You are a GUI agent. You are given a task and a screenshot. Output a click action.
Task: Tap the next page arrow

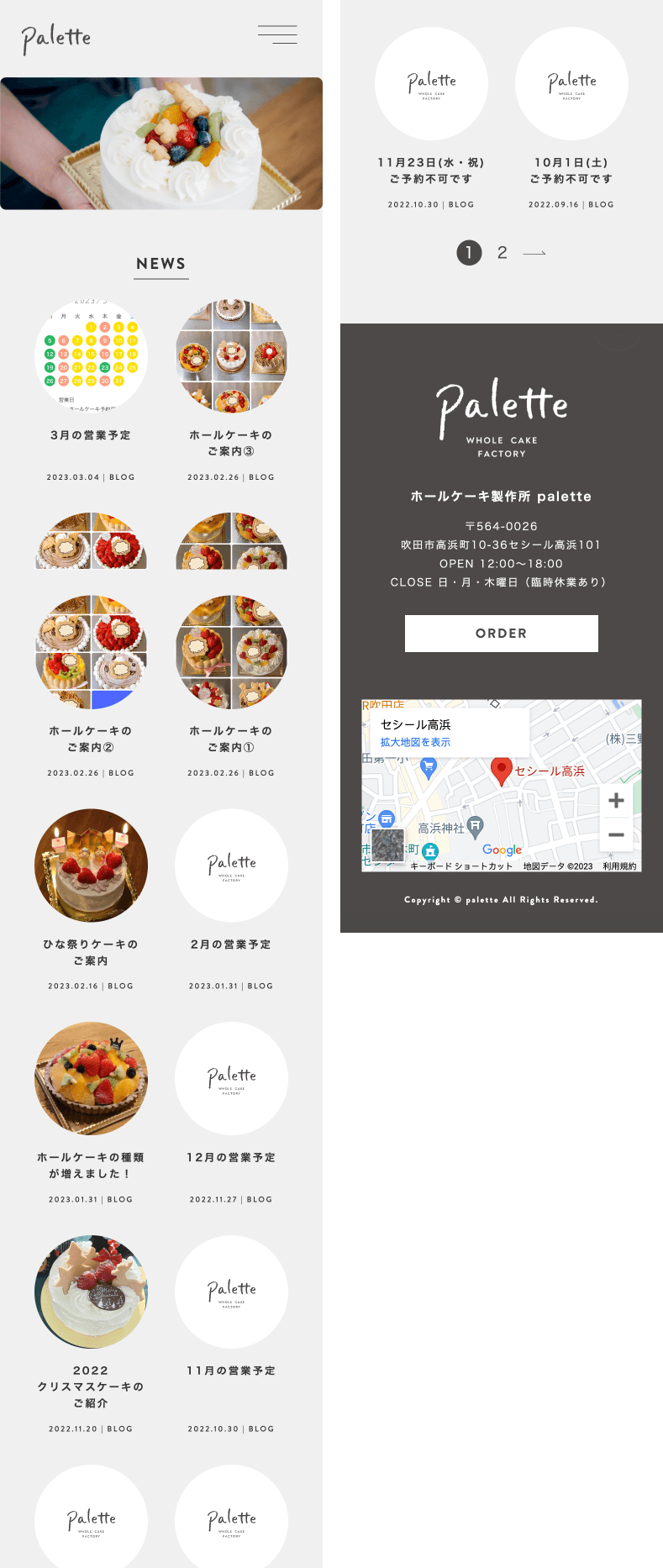[534, 253]
